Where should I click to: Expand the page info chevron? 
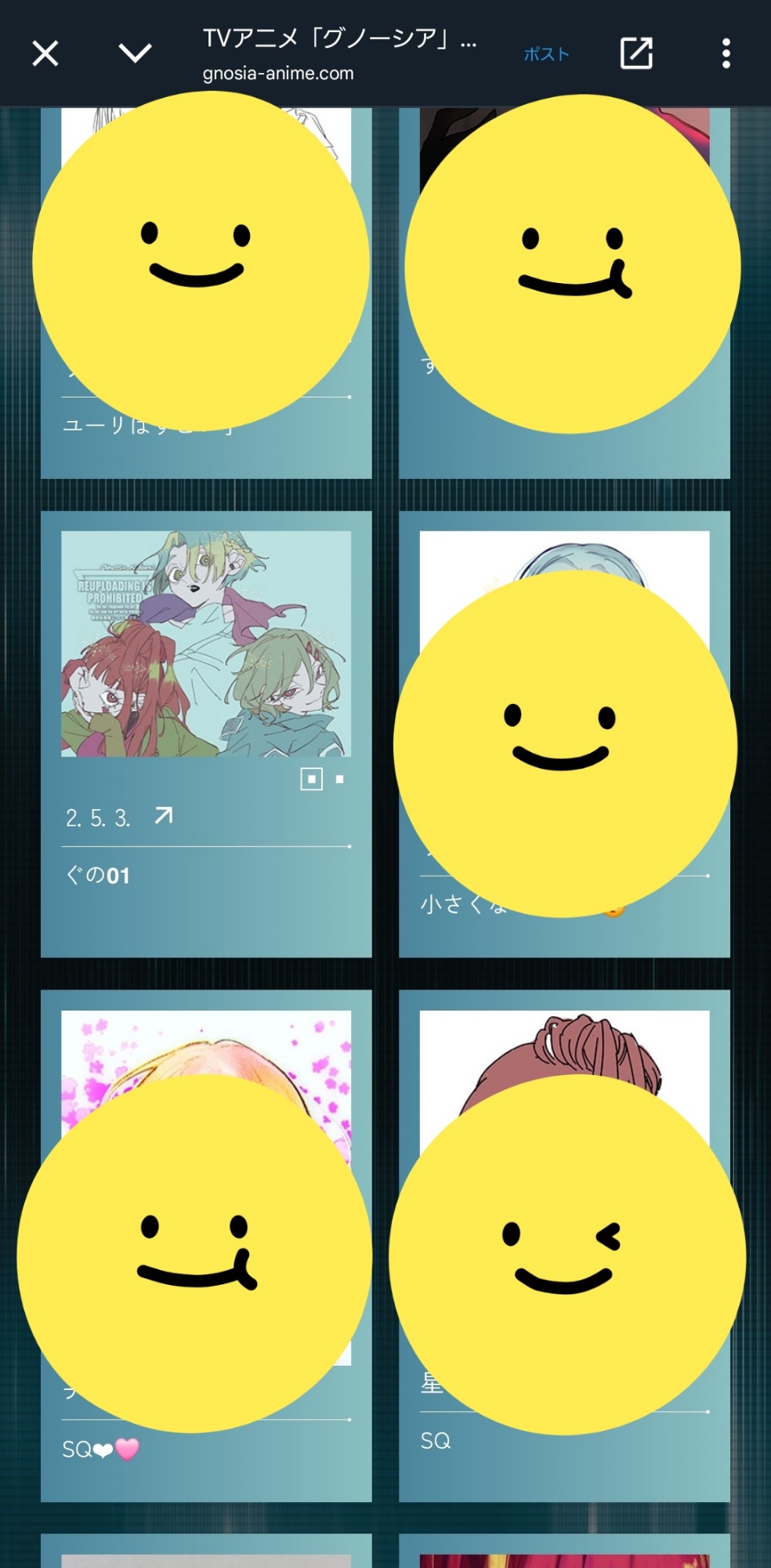(x=135, y=53)
